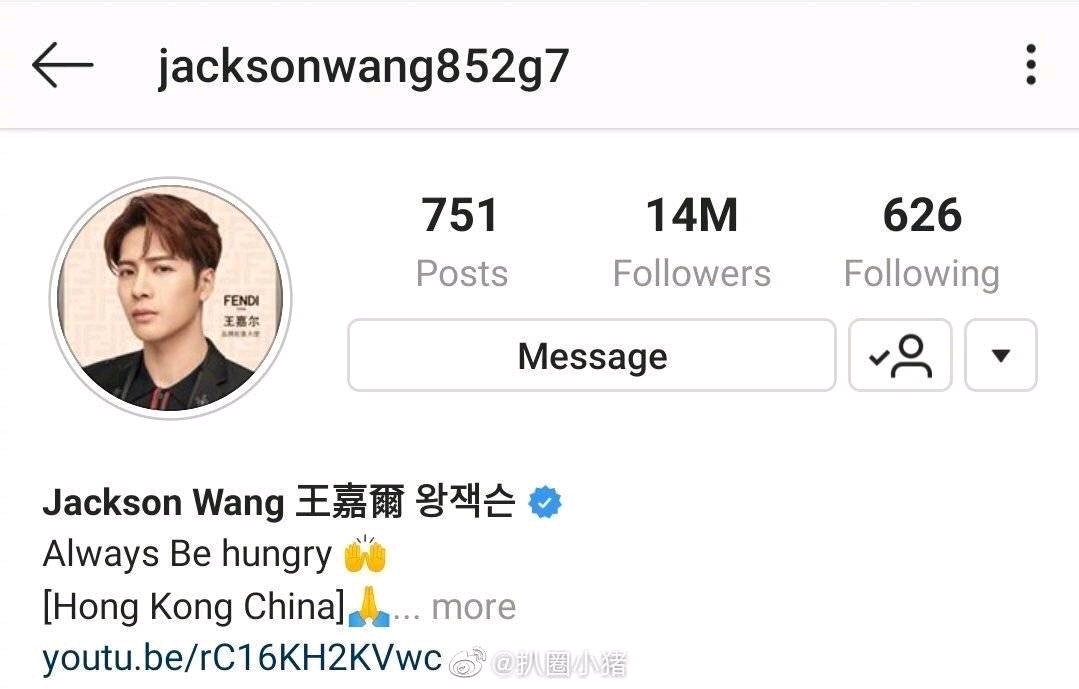
Task: View the 14M Followers list
Action: point(691,243)
